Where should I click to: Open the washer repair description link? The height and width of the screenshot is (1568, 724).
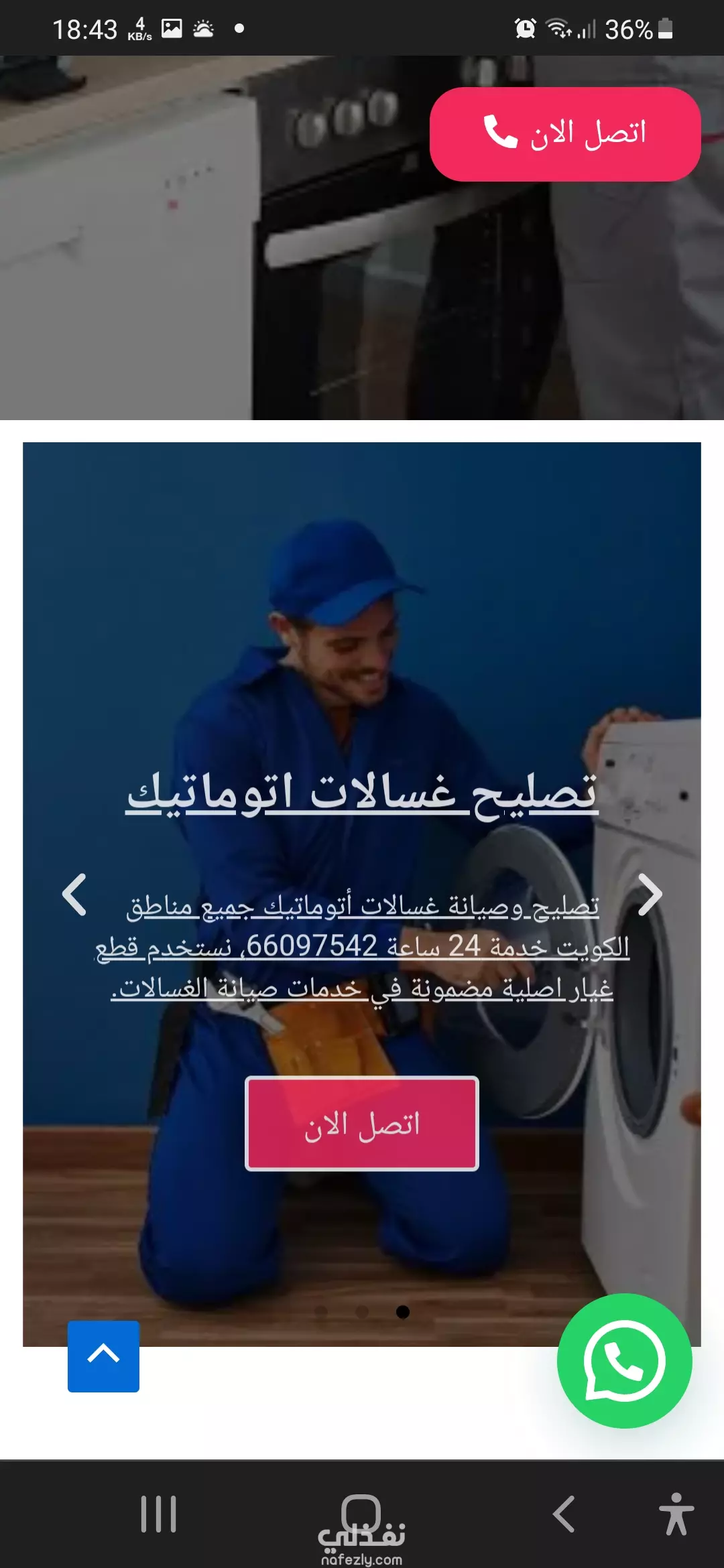362,947
